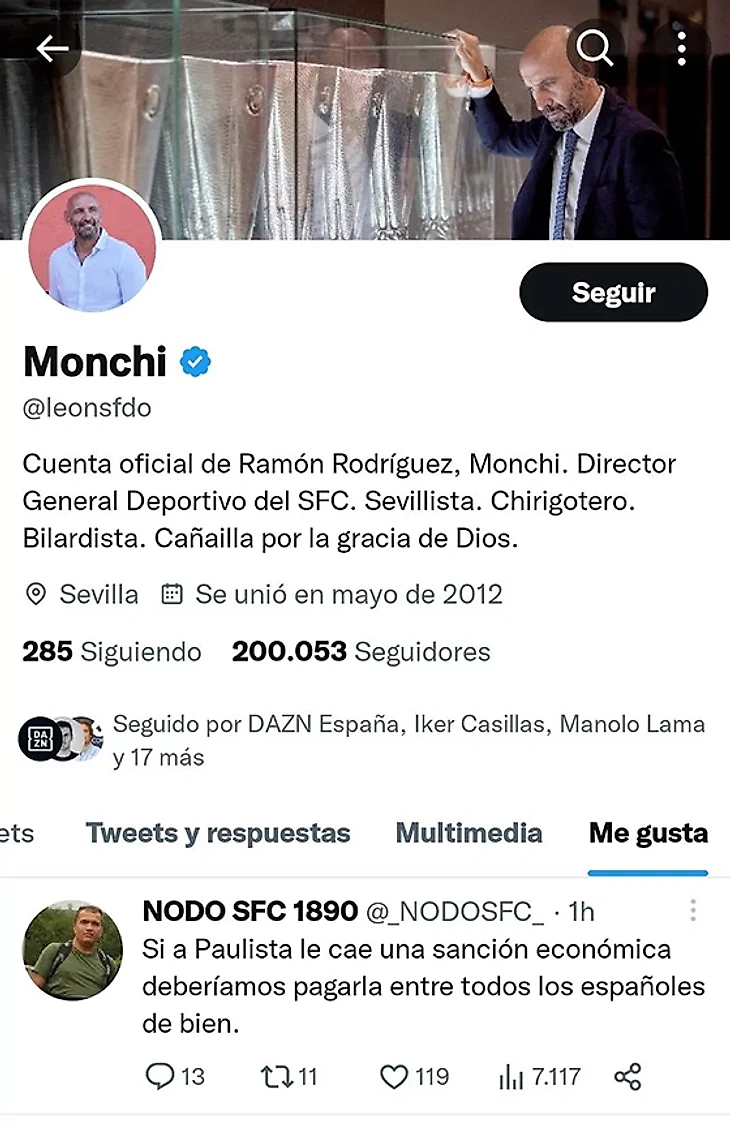Screen dimensions: 730x1126
Task: Search within Monchi's profile
Action: click(595, 48)
